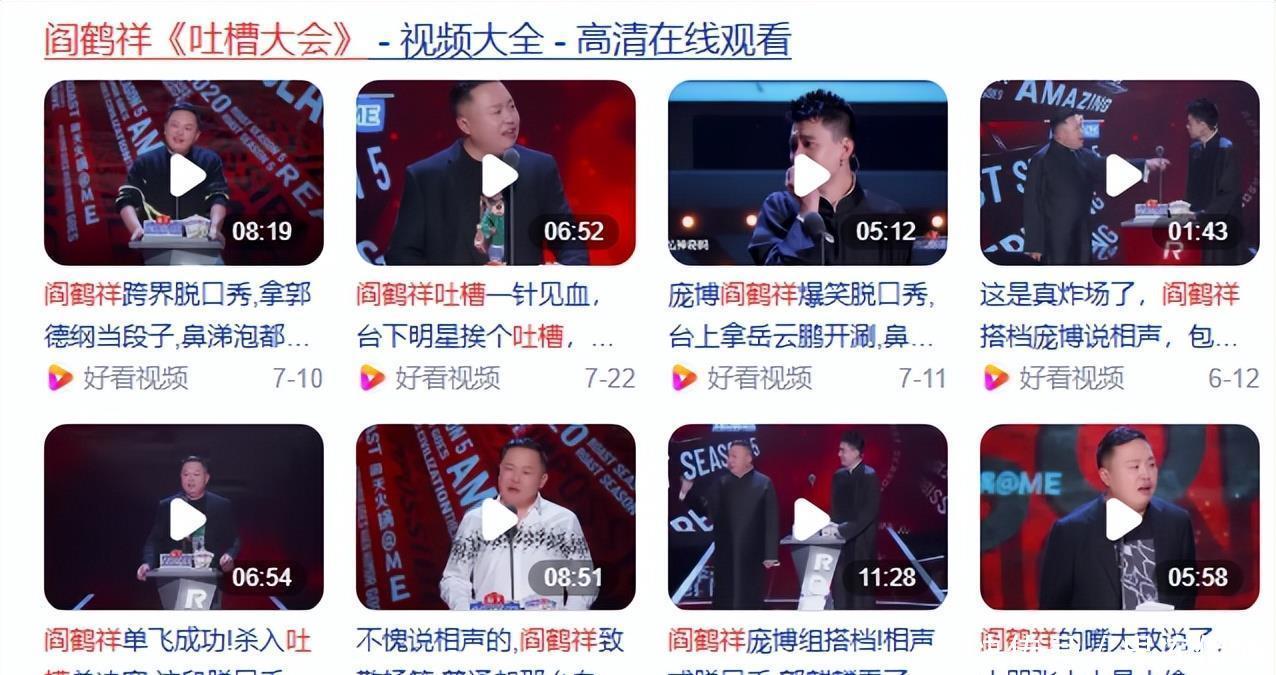Play the 11:28 video thumbnail
Screen dimensions: 1276x675
(x=810, y=518)
